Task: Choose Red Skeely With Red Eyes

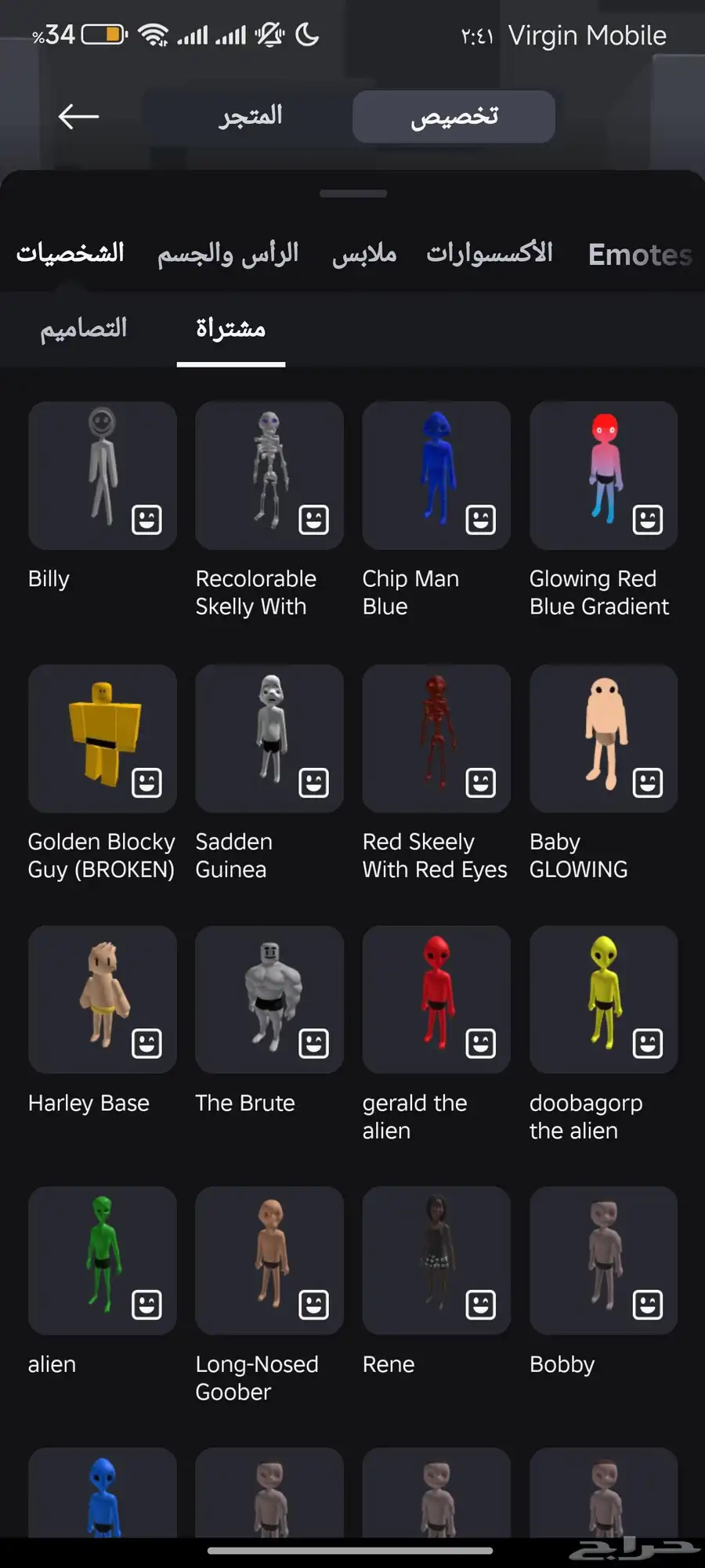Action: coord(436,738)
